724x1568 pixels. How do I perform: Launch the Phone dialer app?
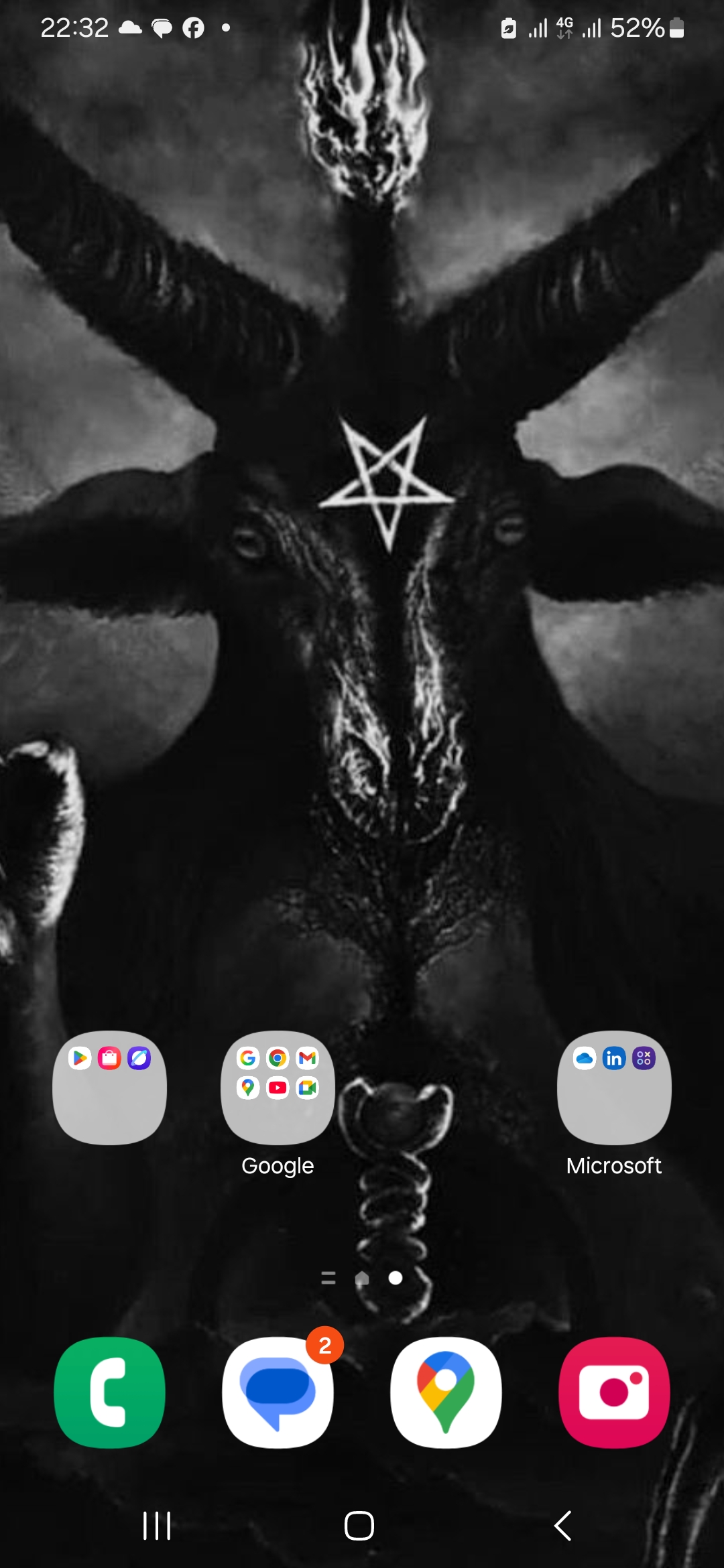click(110, 1392)
